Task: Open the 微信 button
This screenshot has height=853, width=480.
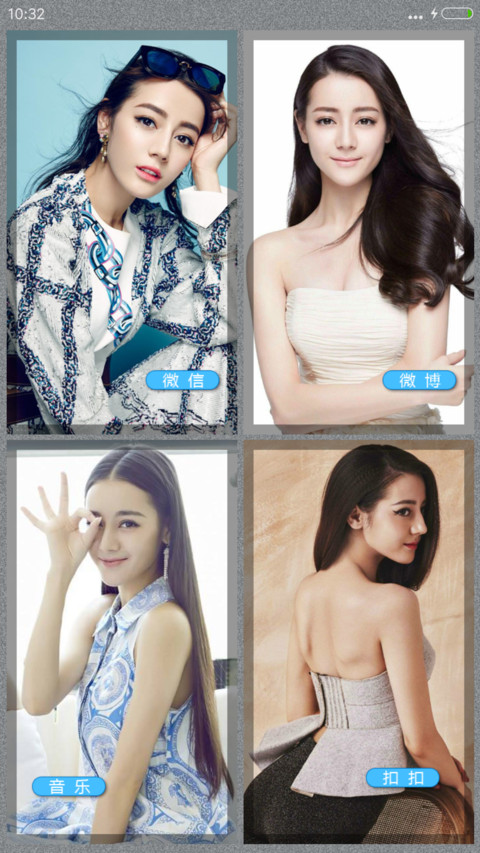Action: point(182,380)
